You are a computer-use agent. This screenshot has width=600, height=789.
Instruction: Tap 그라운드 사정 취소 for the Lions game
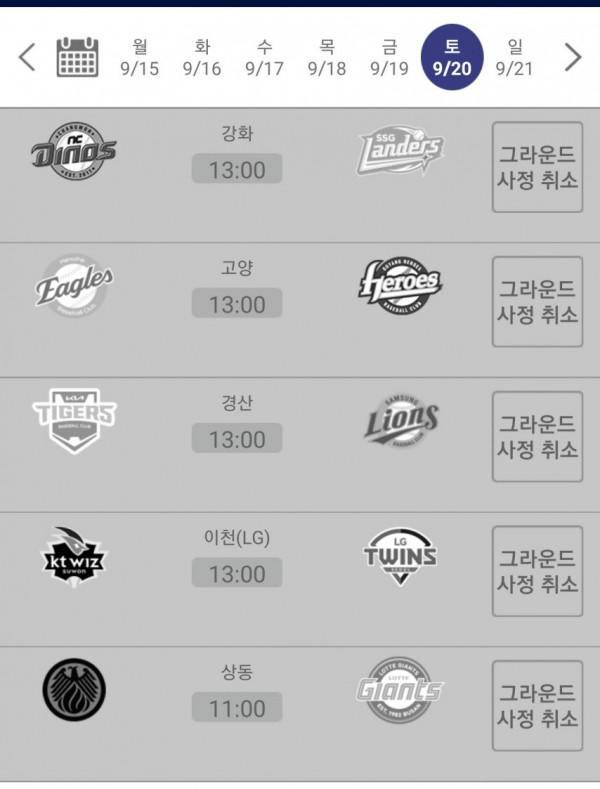(x=537, y=437)
